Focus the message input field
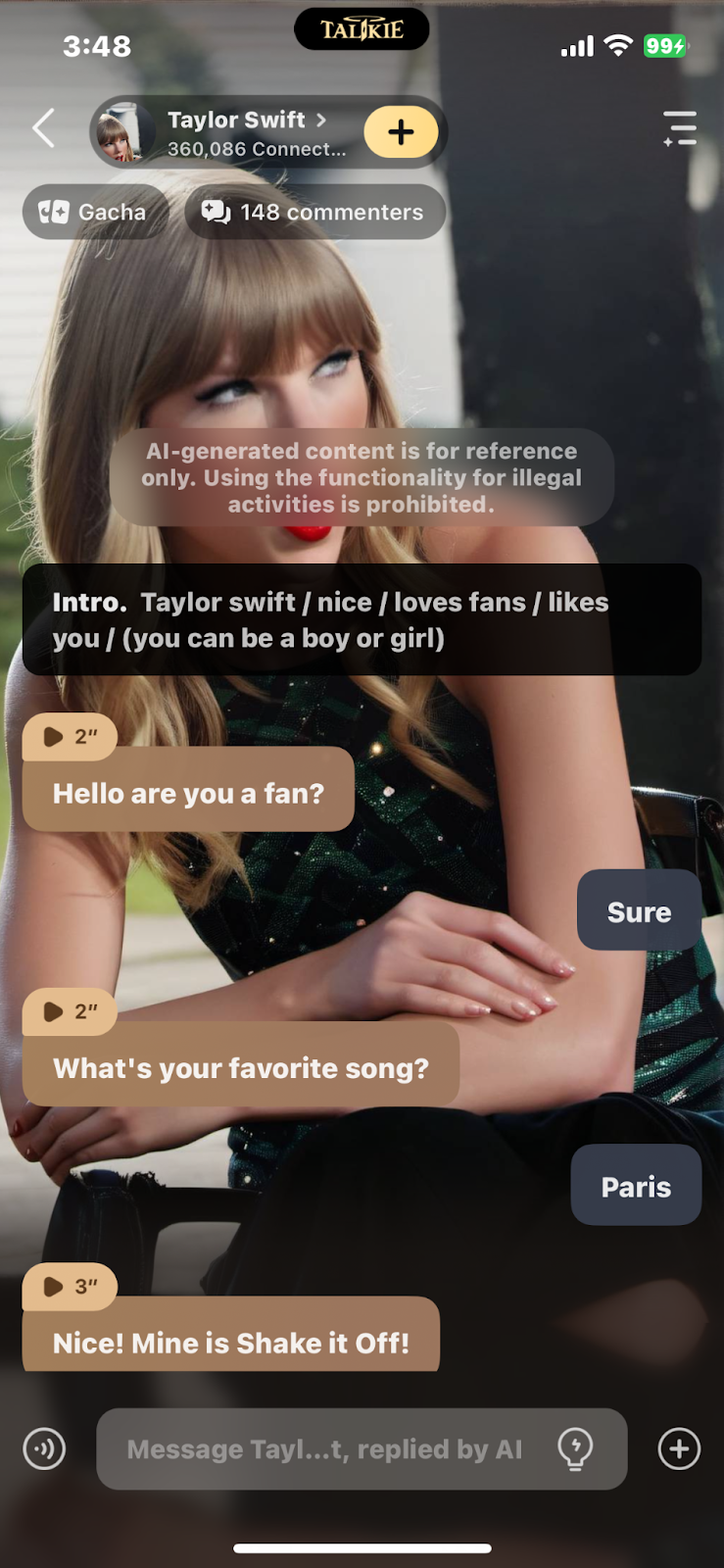 coord(323,1448)
